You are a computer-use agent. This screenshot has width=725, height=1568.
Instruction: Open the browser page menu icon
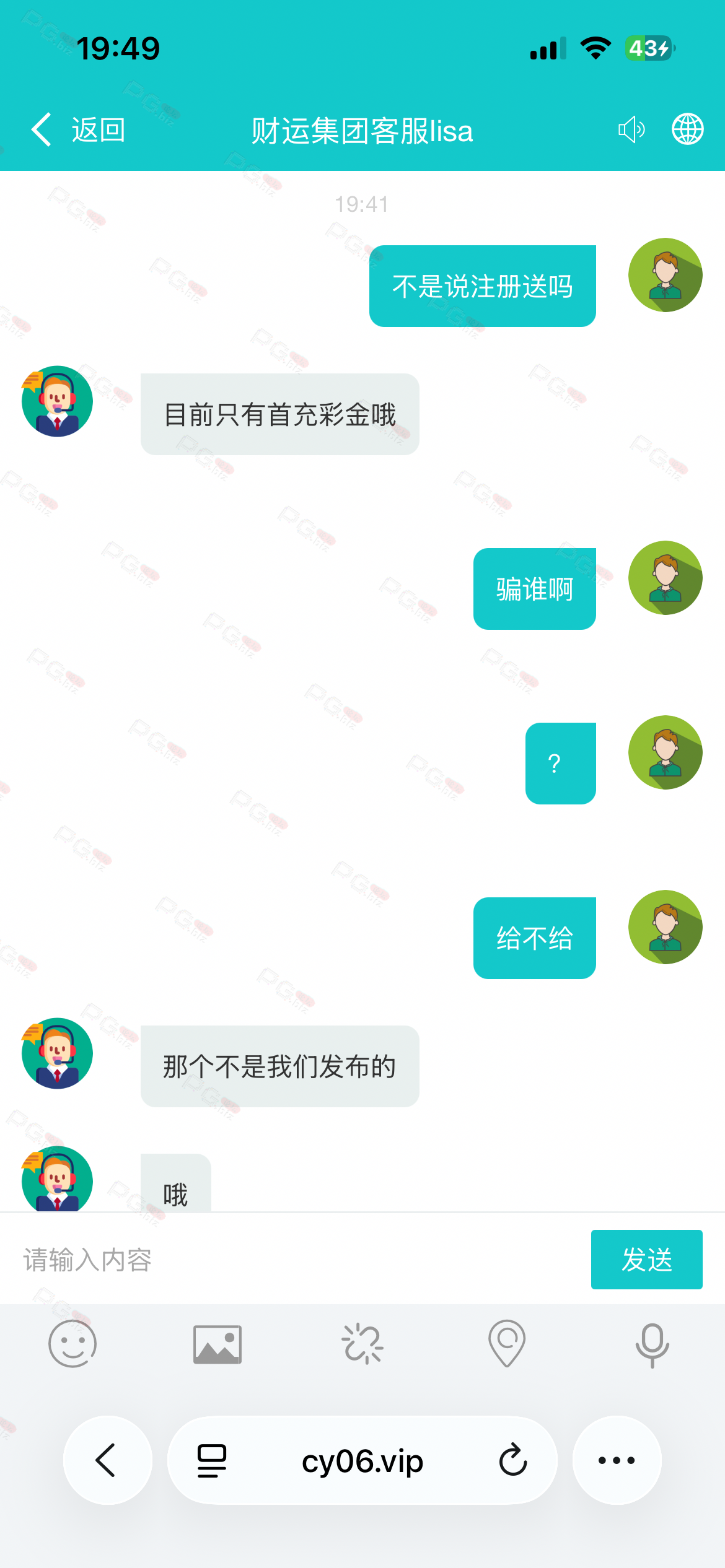pyautogui.click(x=212, y=1461)
